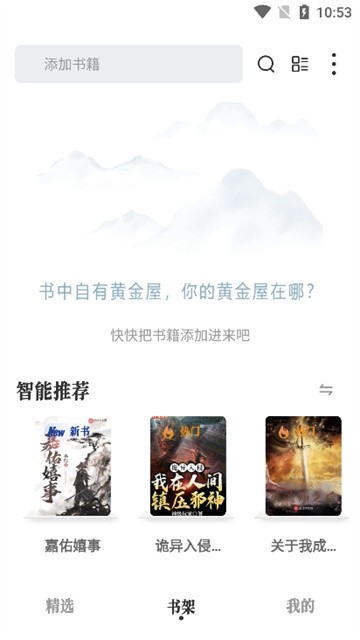This screenshot has height=640, width=360.
Task: Go to the 我的 tab
Action: [300, 606]
